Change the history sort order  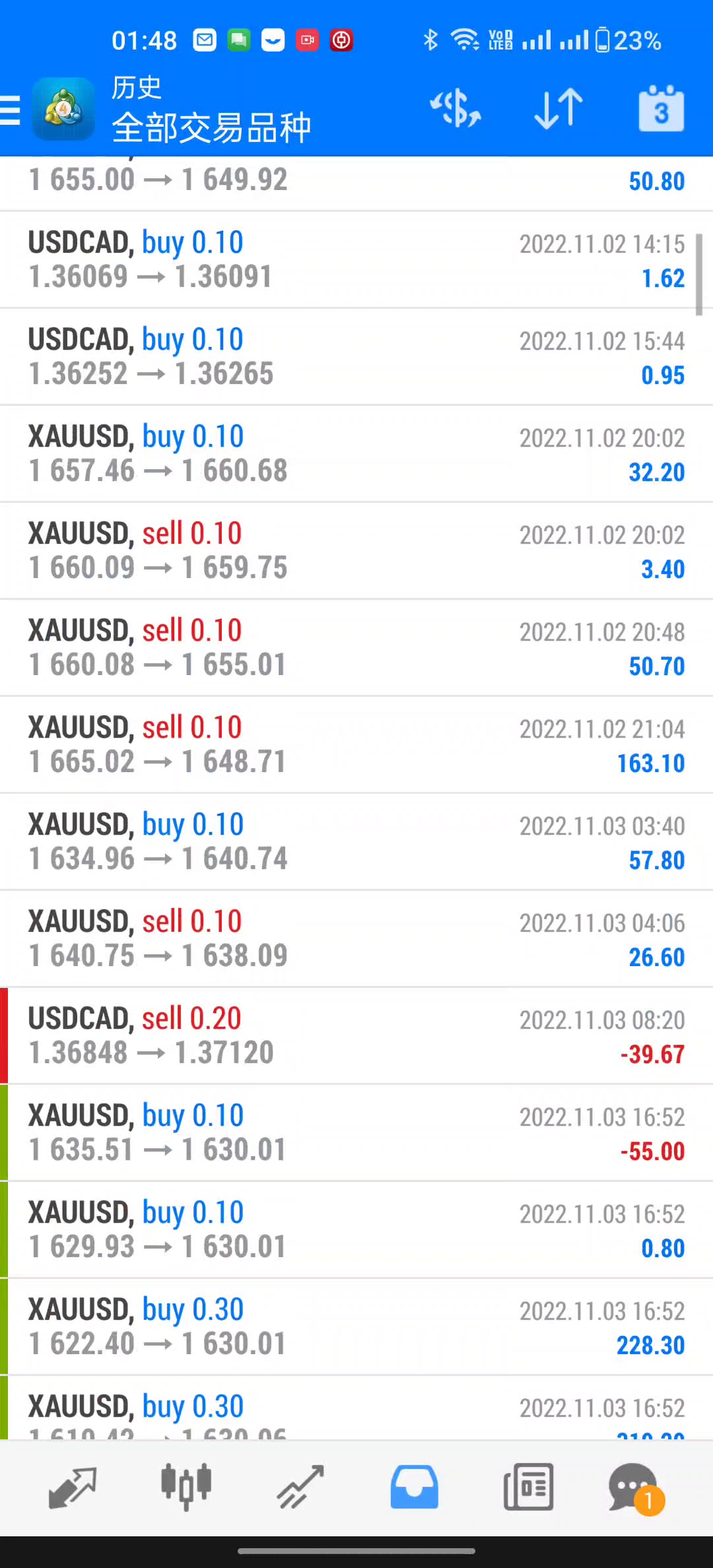pyautogui.click(x=559, y=109)
